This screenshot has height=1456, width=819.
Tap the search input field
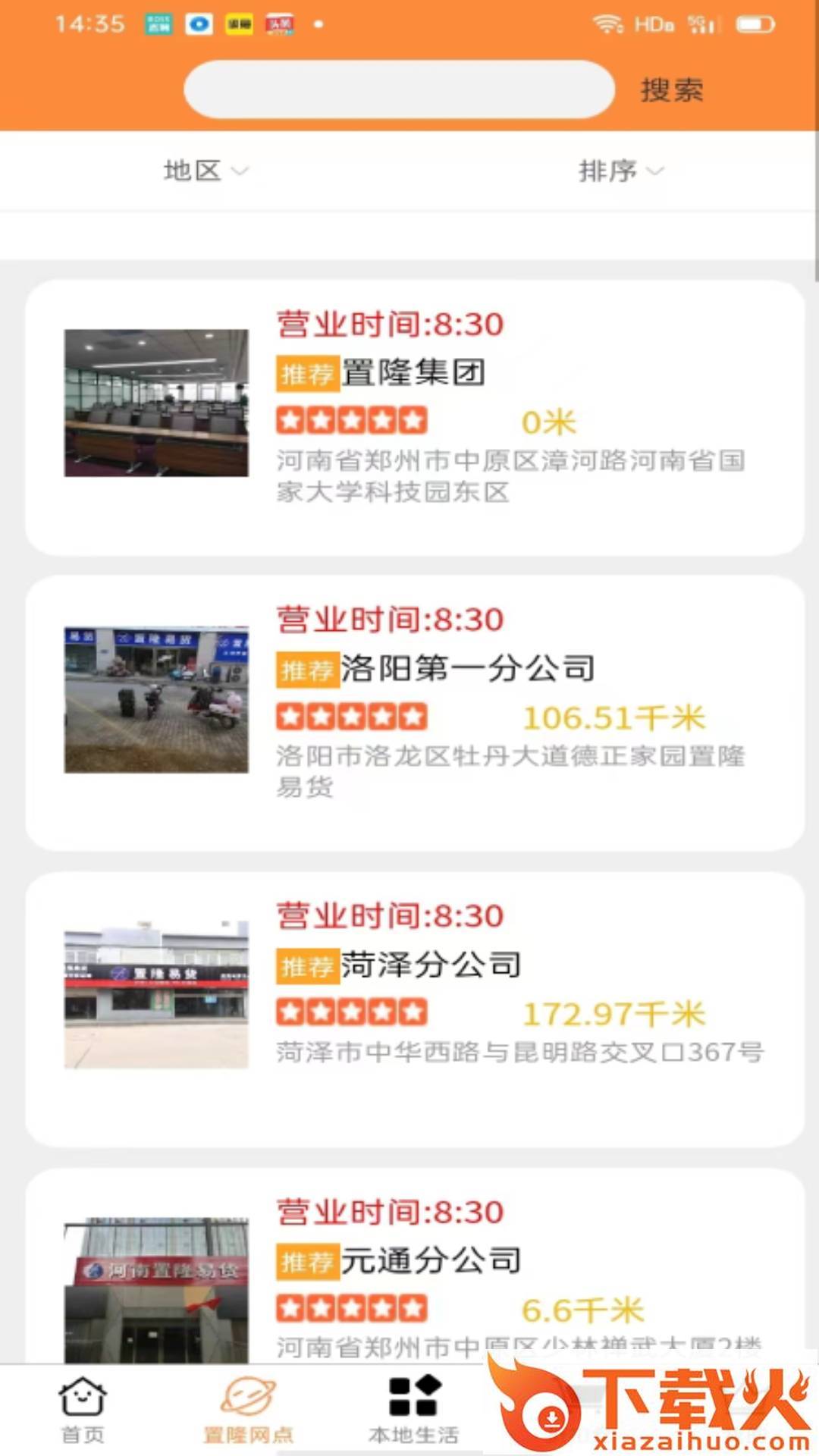point(399,89)
